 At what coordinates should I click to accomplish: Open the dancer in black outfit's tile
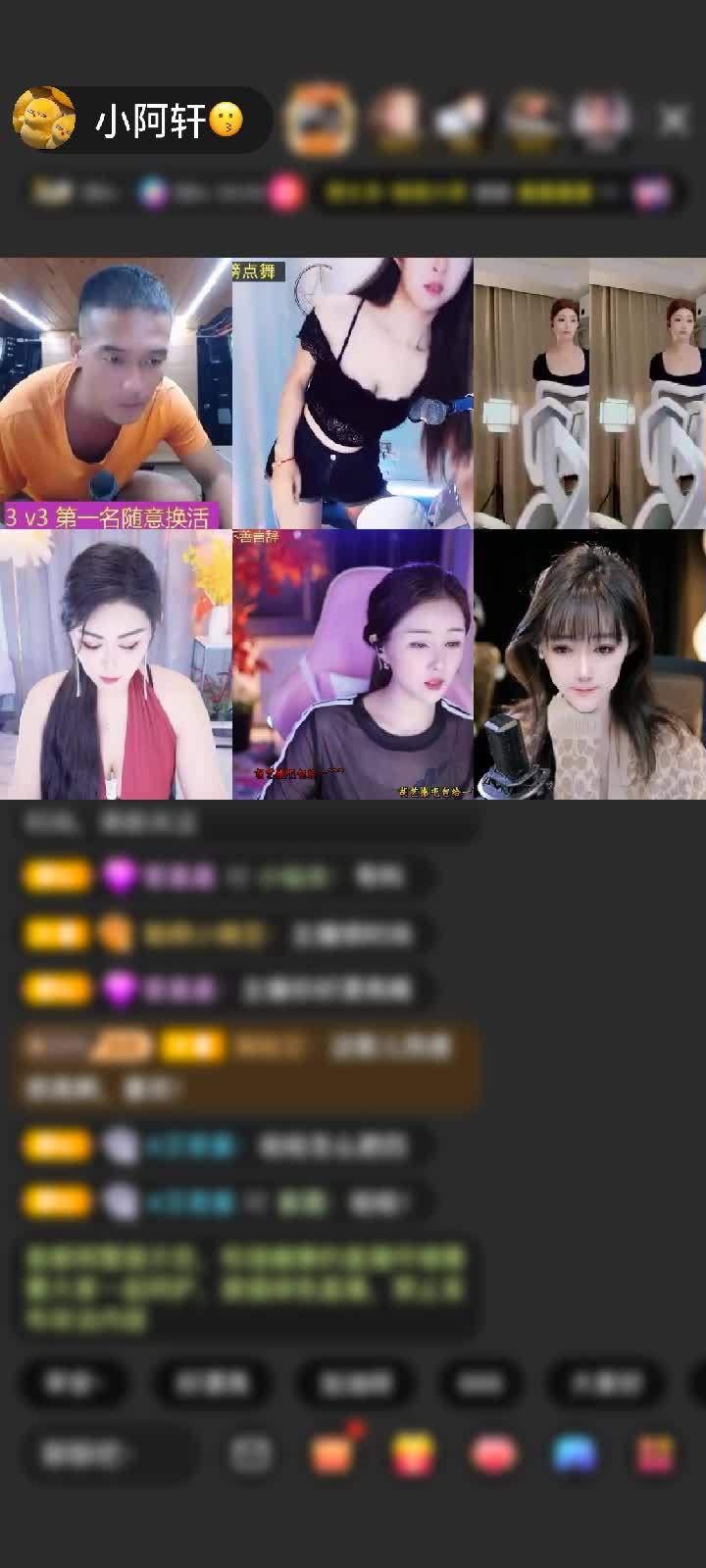click(x=352, y=392)
